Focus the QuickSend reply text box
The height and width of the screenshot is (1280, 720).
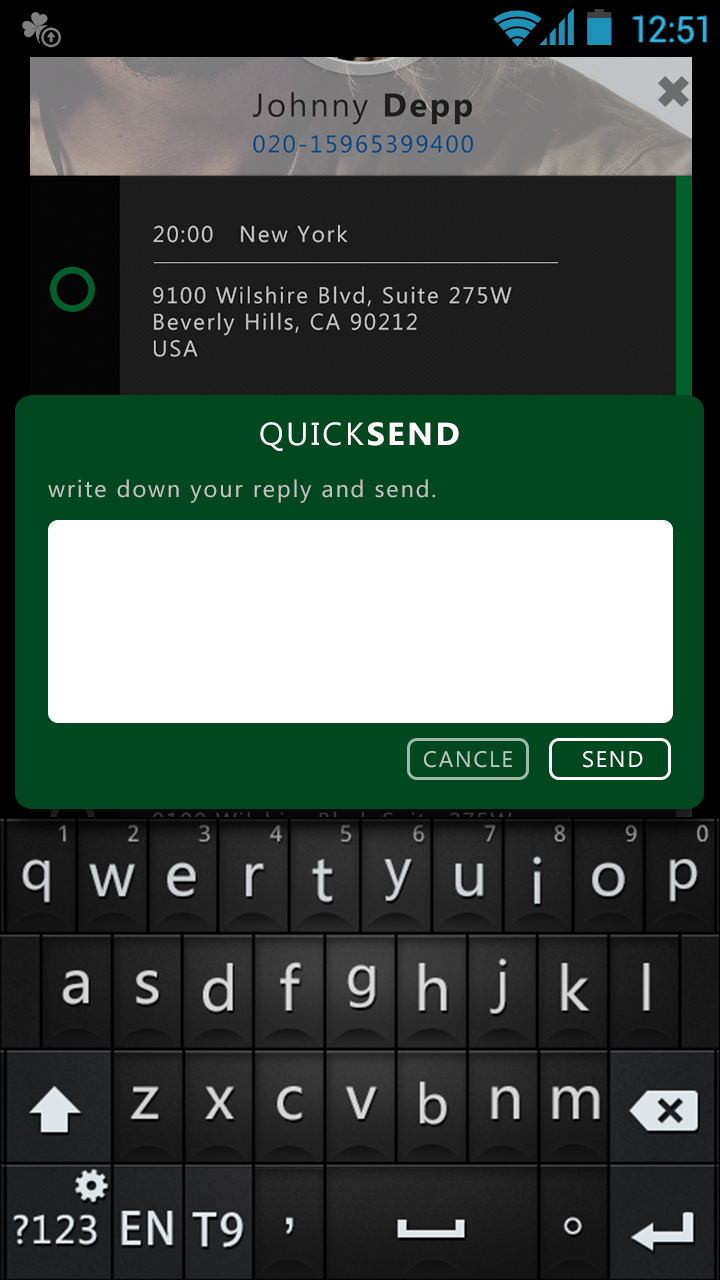pos(360,621)
